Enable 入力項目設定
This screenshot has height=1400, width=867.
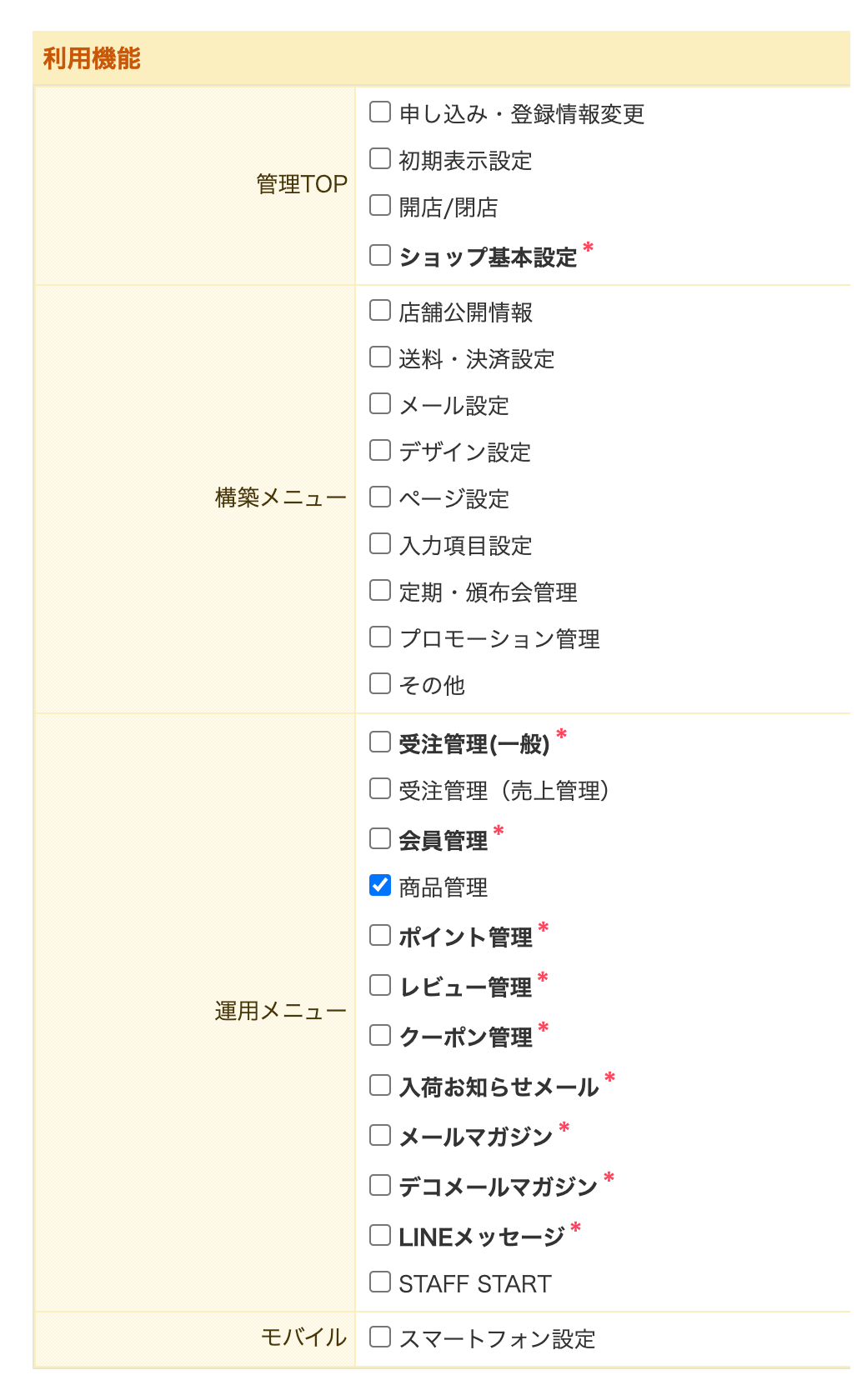tap(380, 543)
